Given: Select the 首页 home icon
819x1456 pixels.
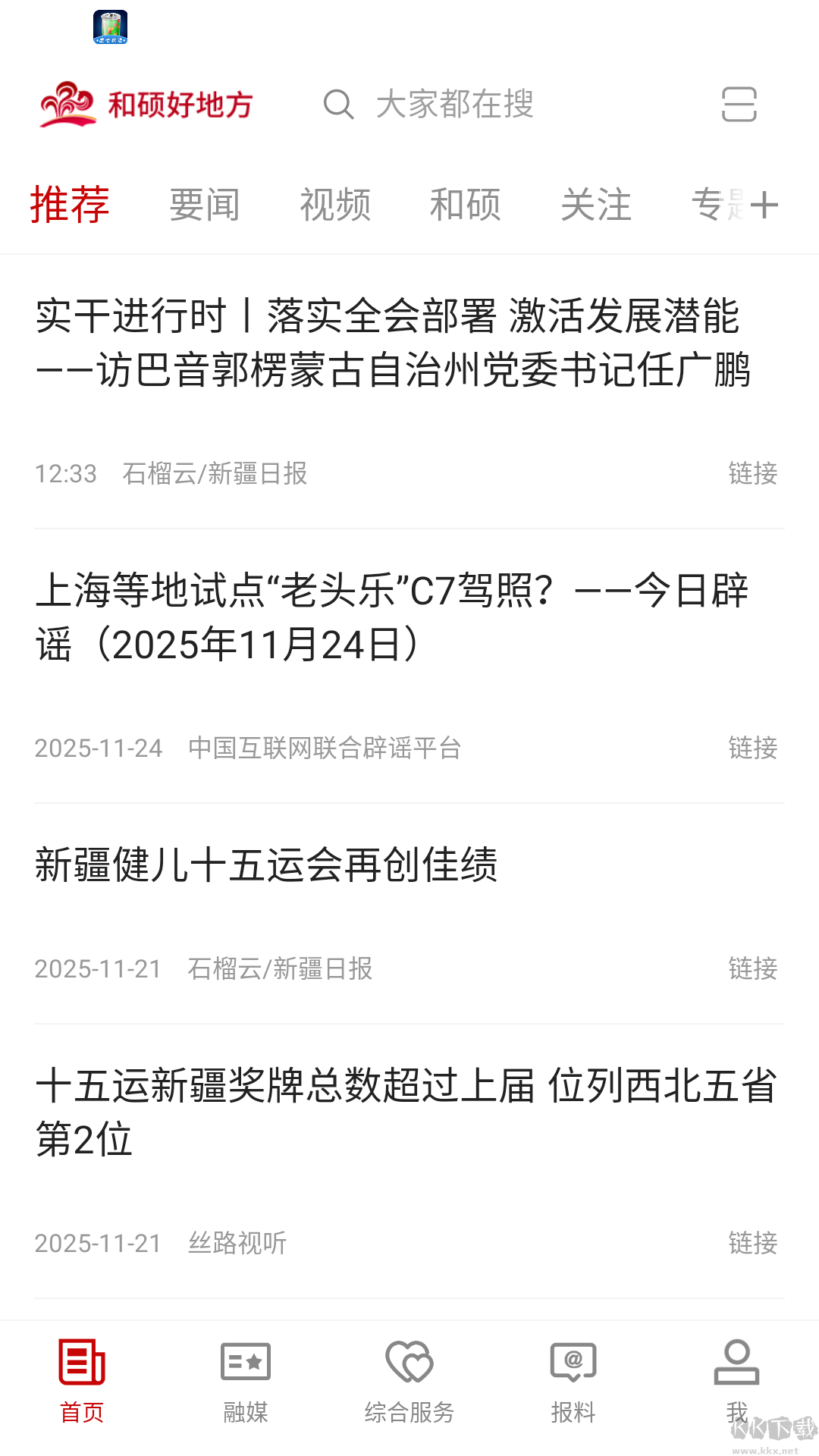Looking at the screenshot, I should point(81,1361).
